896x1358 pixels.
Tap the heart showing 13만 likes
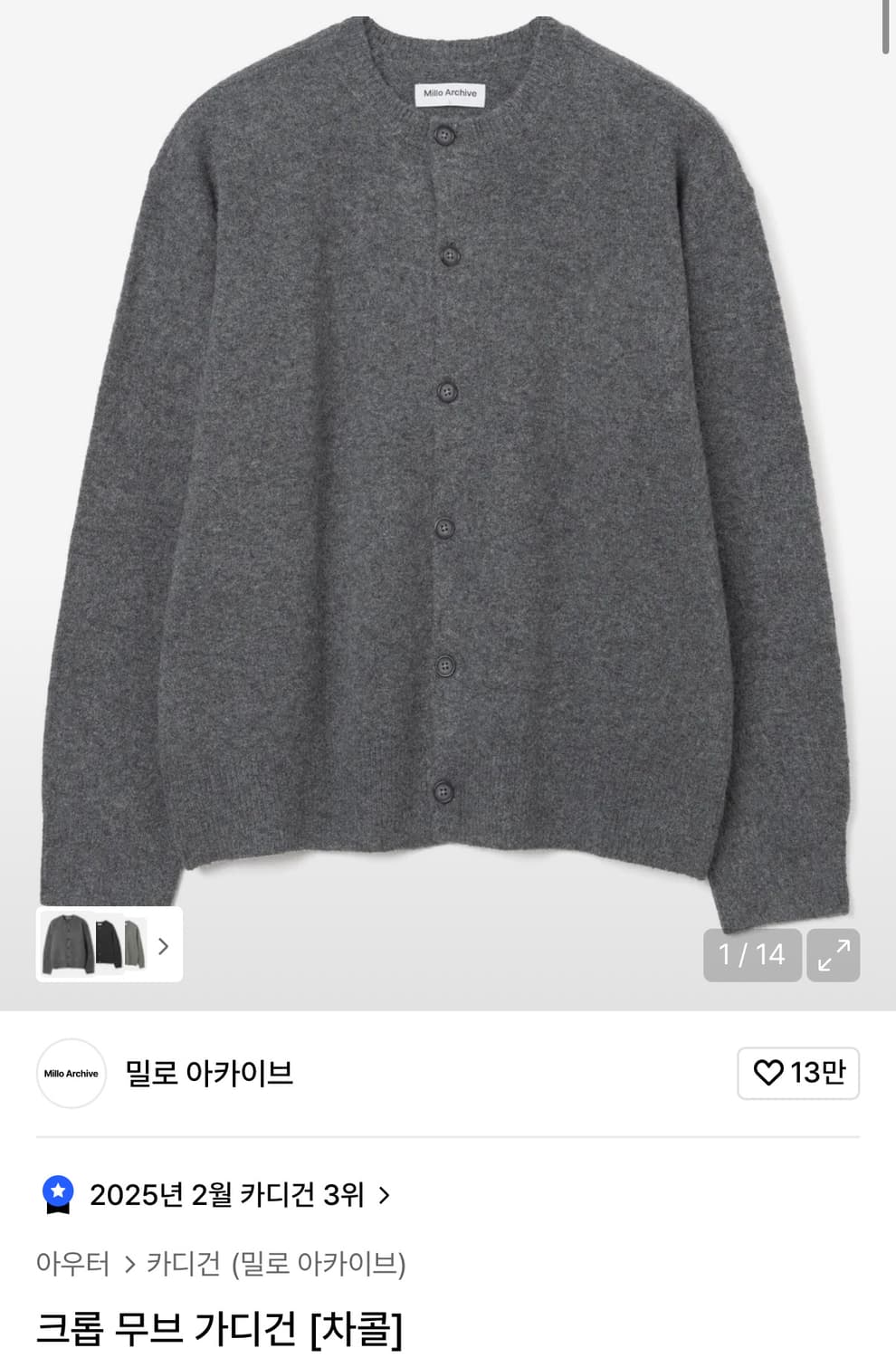point(797,1074)
